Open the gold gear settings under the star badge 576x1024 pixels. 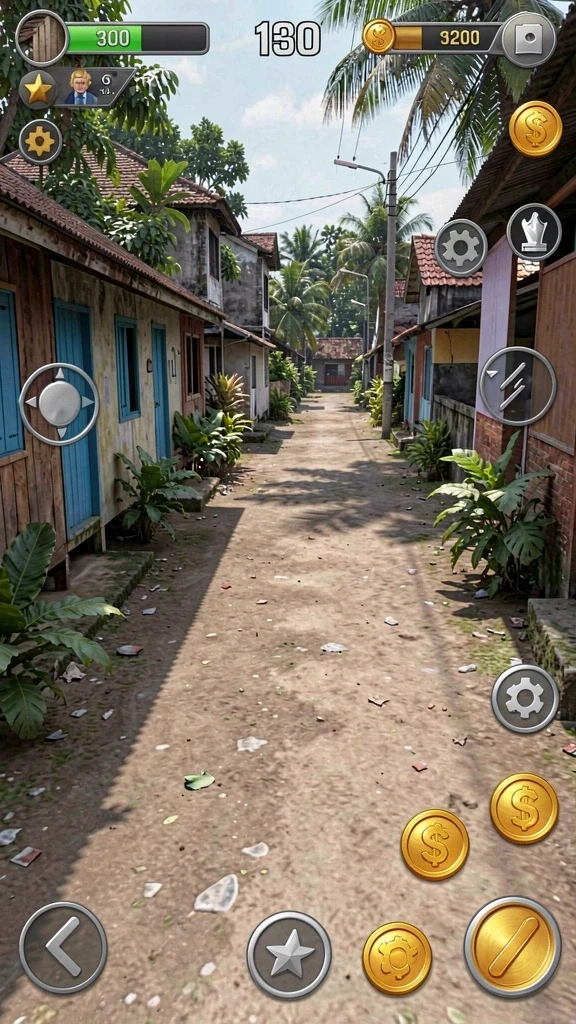(40, 142)
